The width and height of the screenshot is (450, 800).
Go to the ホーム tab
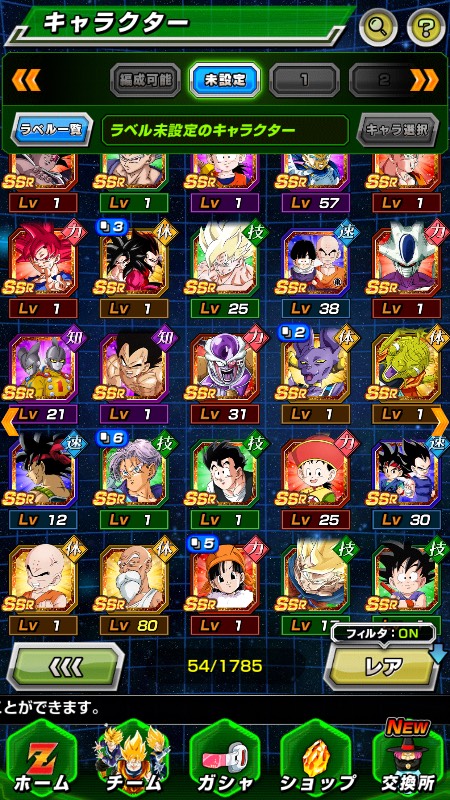(40, 760)
